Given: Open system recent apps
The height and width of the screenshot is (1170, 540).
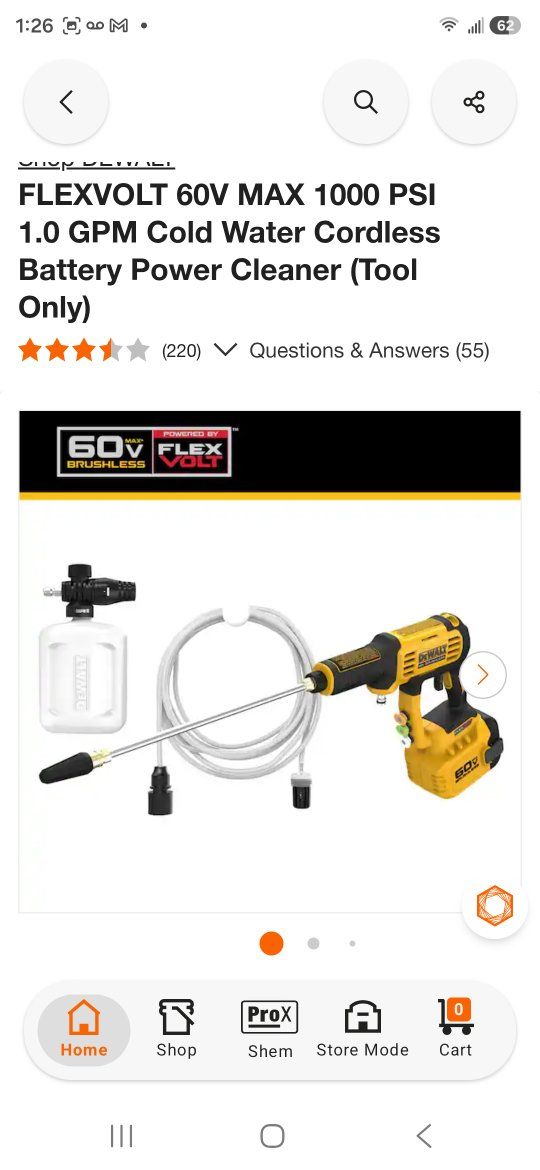Looking at the screenshot, I should (x=122, y=1136).
